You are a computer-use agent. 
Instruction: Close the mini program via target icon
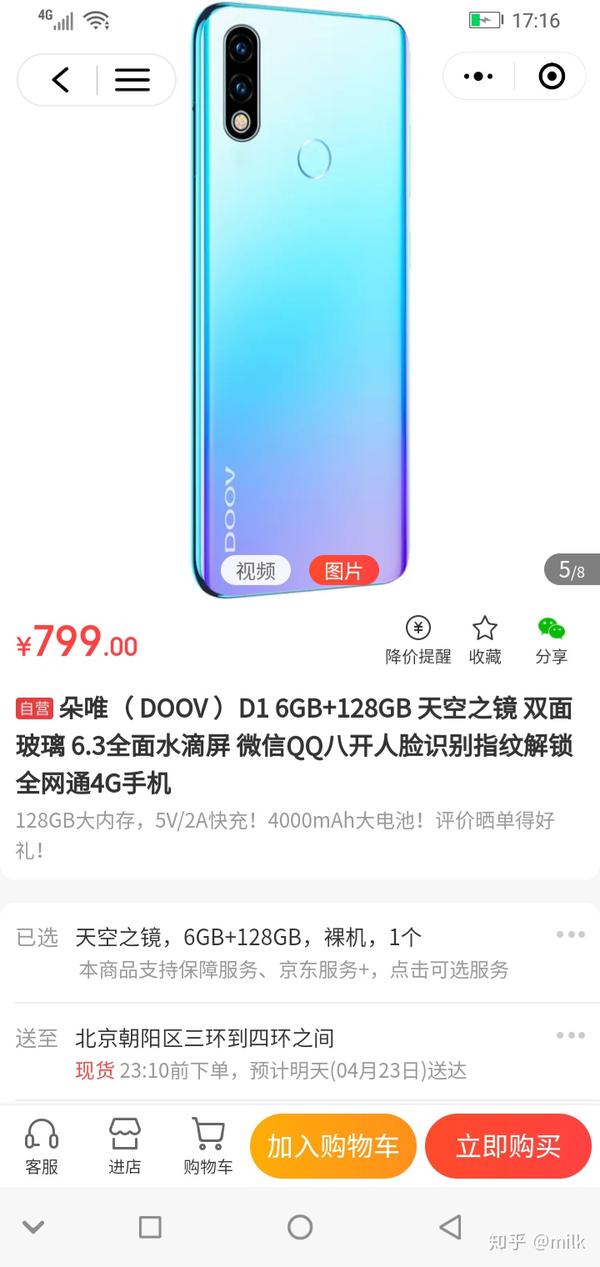[x=551, y=77]
